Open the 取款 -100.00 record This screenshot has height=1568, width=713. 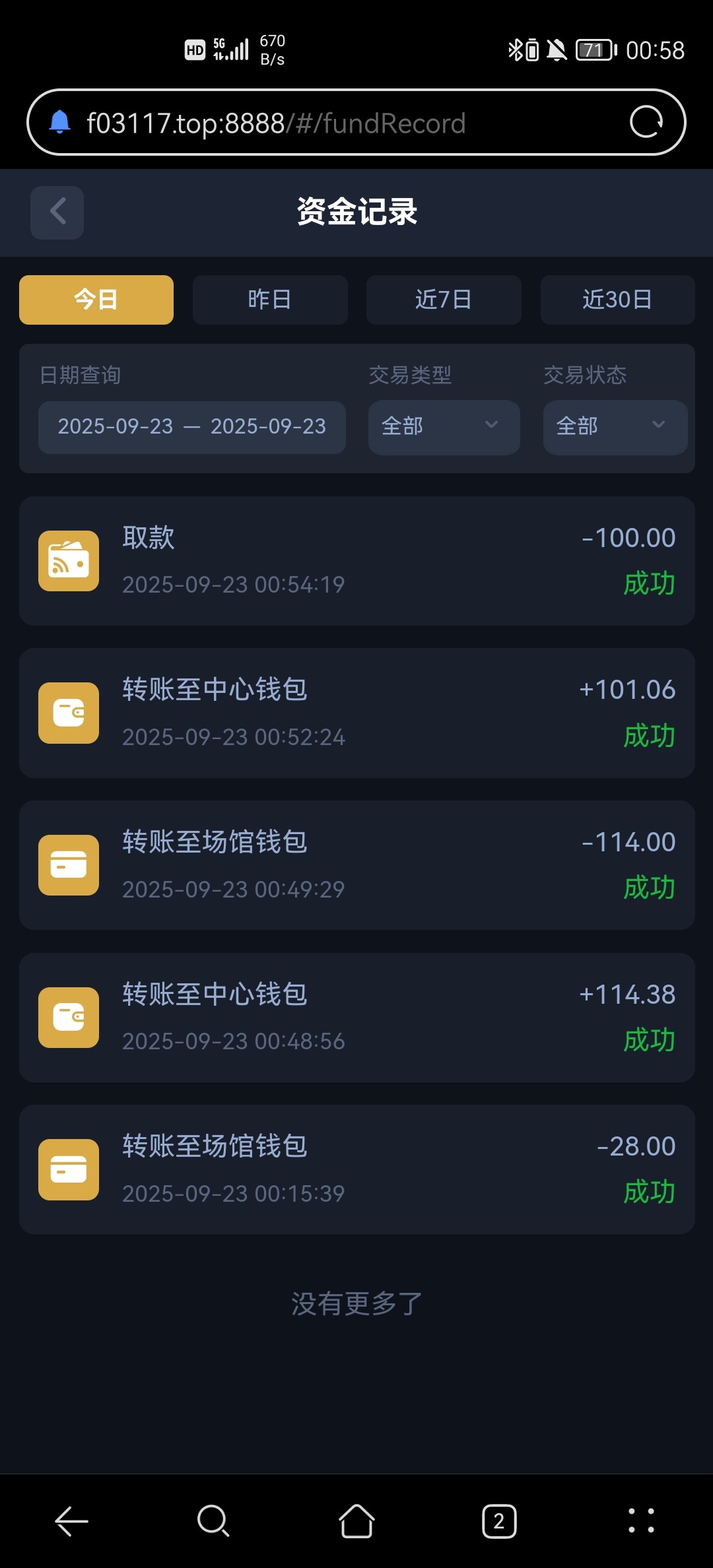356,561
